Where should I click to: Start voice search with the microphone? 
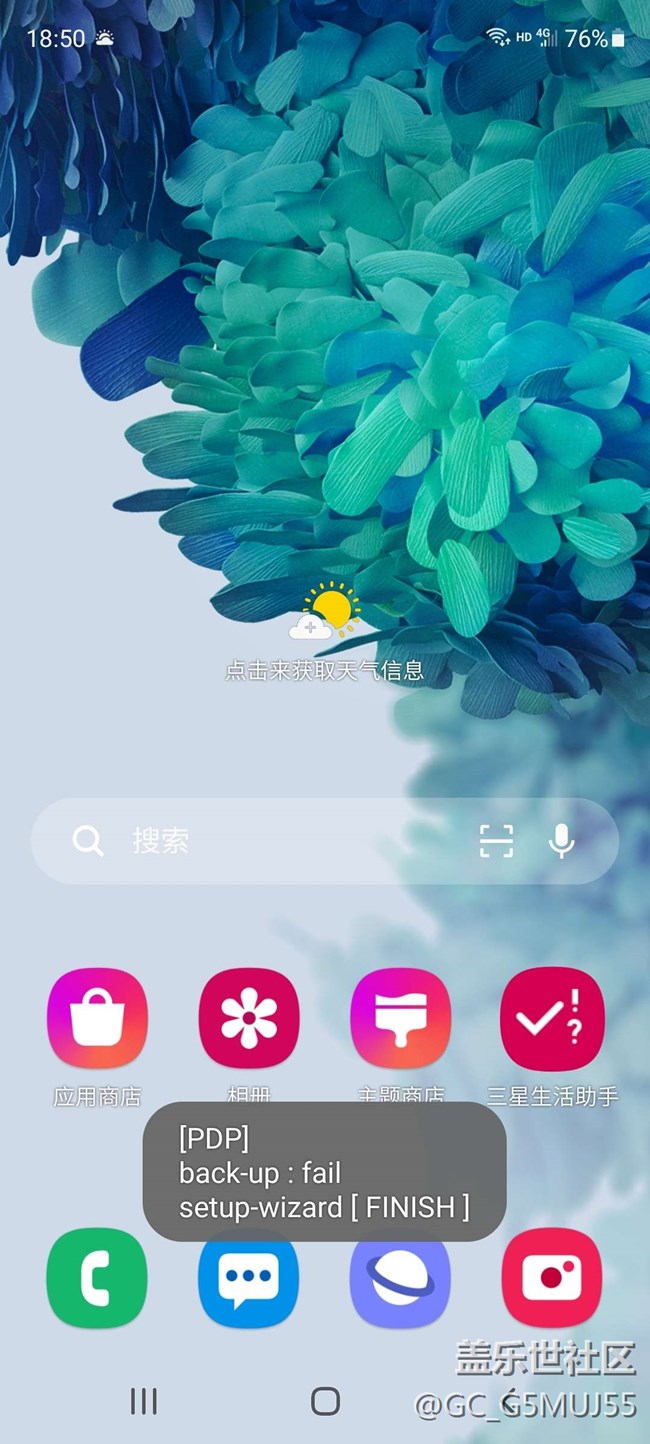[x=562, y=841]
